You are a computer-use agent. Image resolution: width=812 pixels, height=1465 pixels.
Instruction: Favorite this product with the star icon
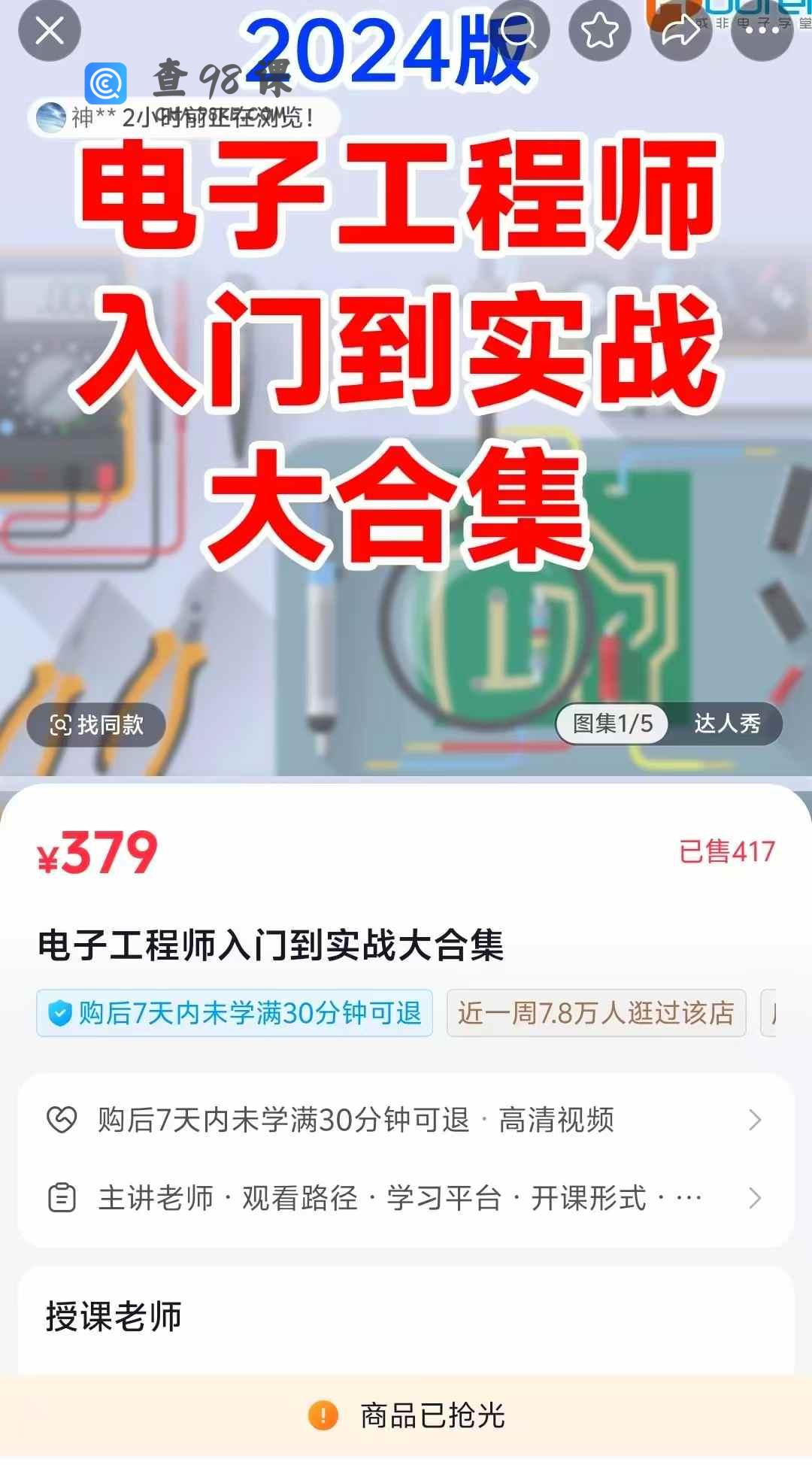[599, 31]
